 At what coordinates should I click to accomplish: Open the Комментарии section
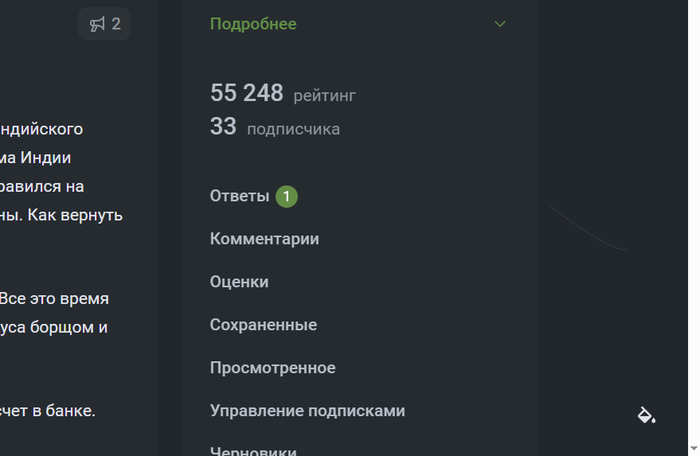click(264, 239)
